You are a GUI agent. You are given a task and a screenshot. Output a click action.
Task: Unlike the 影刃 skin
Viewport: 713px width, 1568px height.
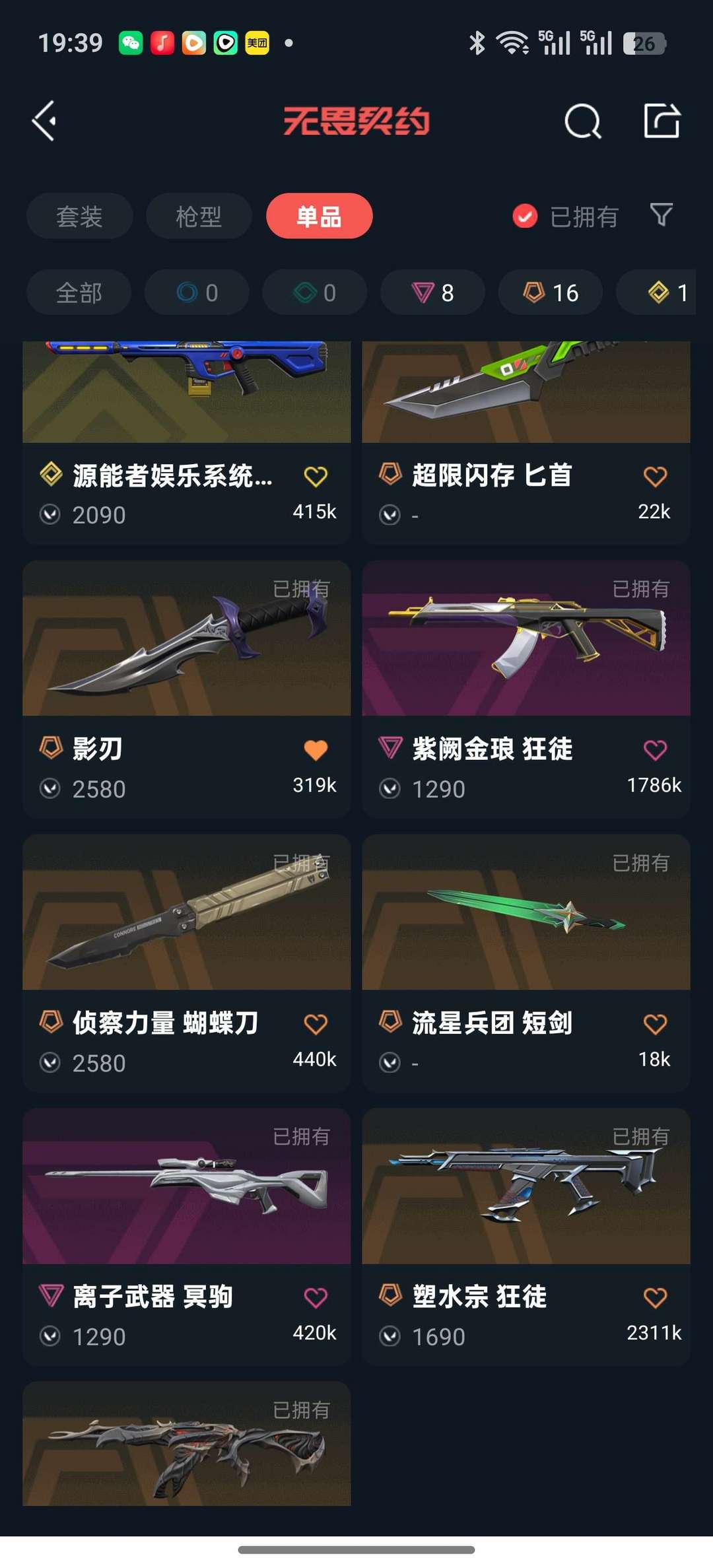click(x=316, y=750)
